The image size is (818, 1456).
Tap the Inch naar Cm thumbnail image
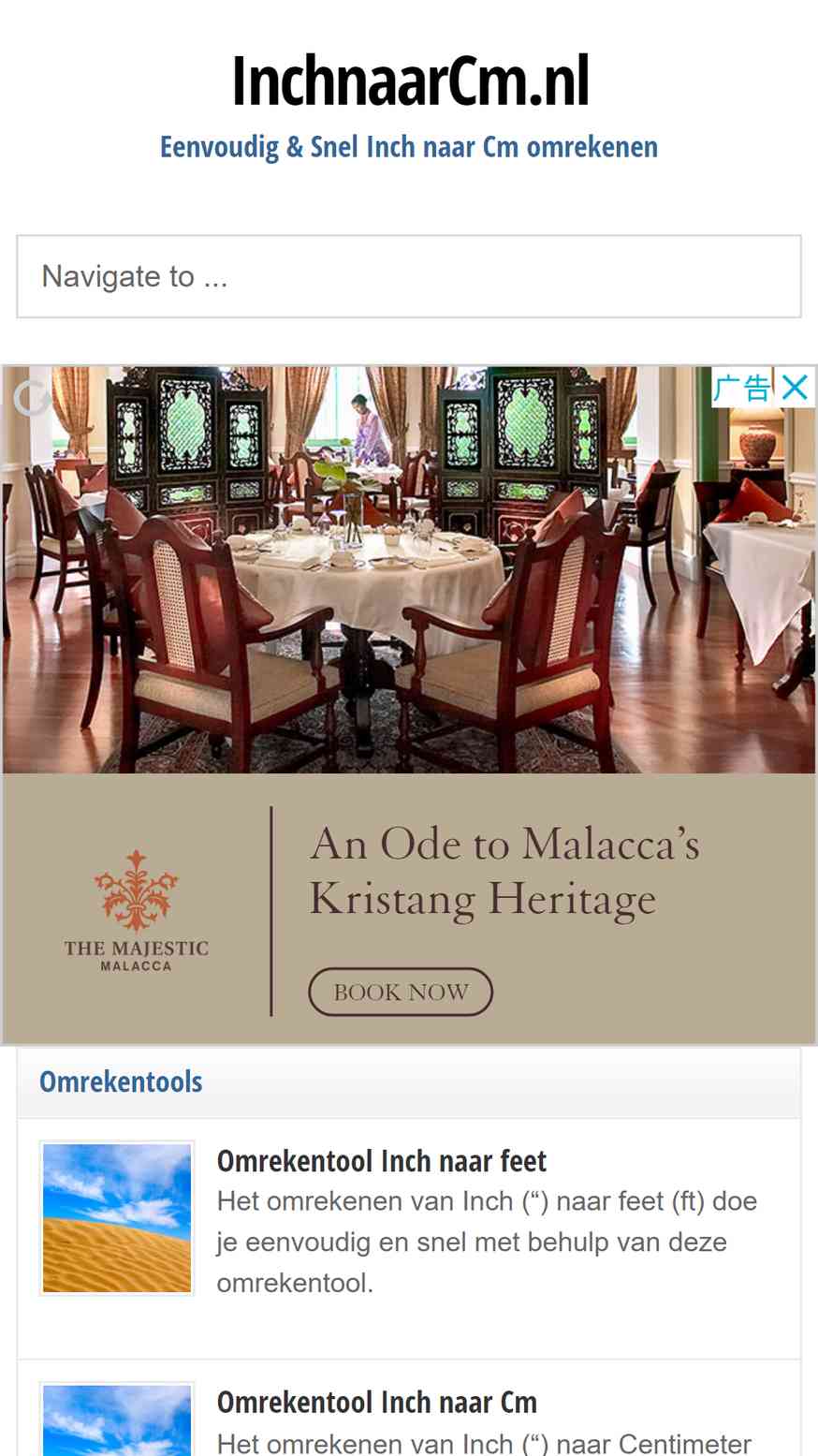117,1419
